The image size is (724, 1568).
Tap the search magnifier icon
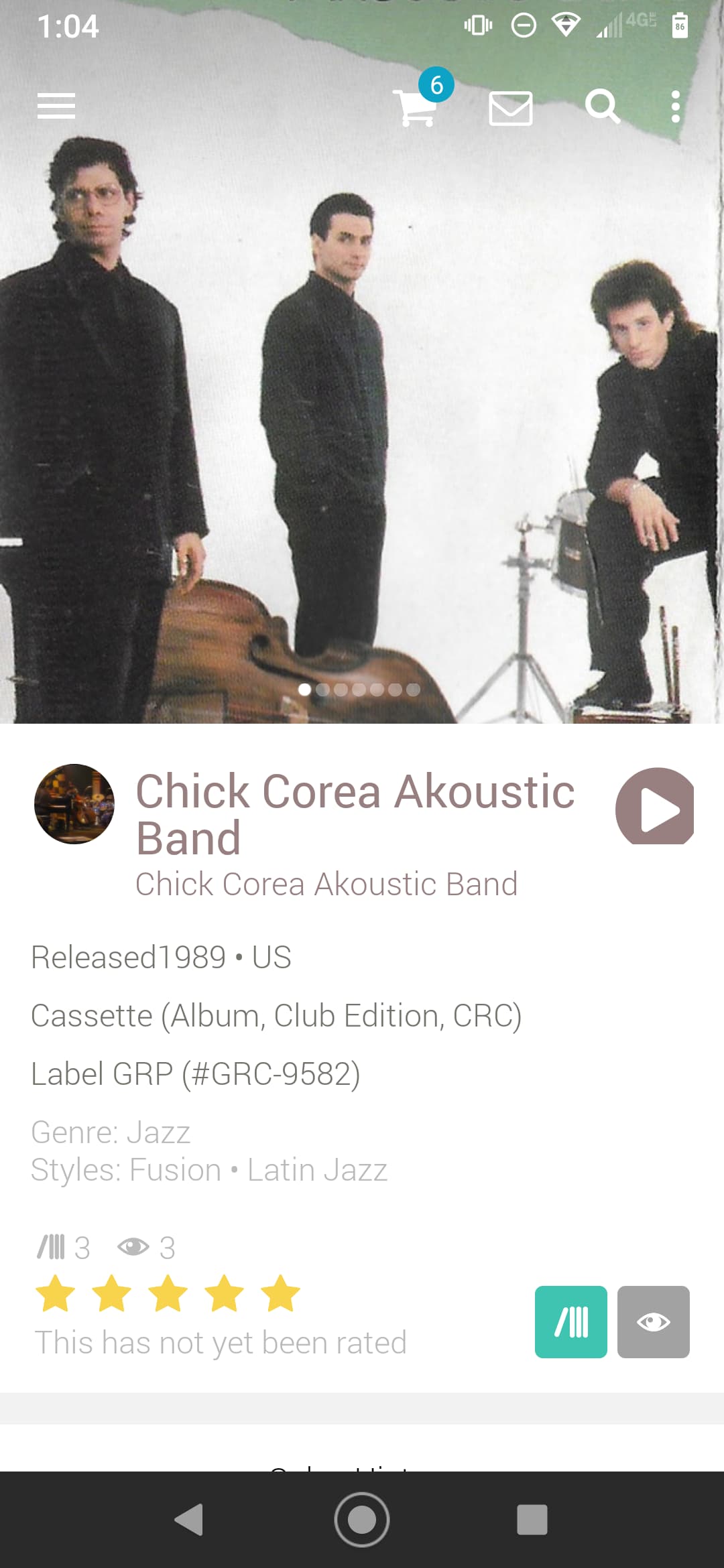point(601,107)
